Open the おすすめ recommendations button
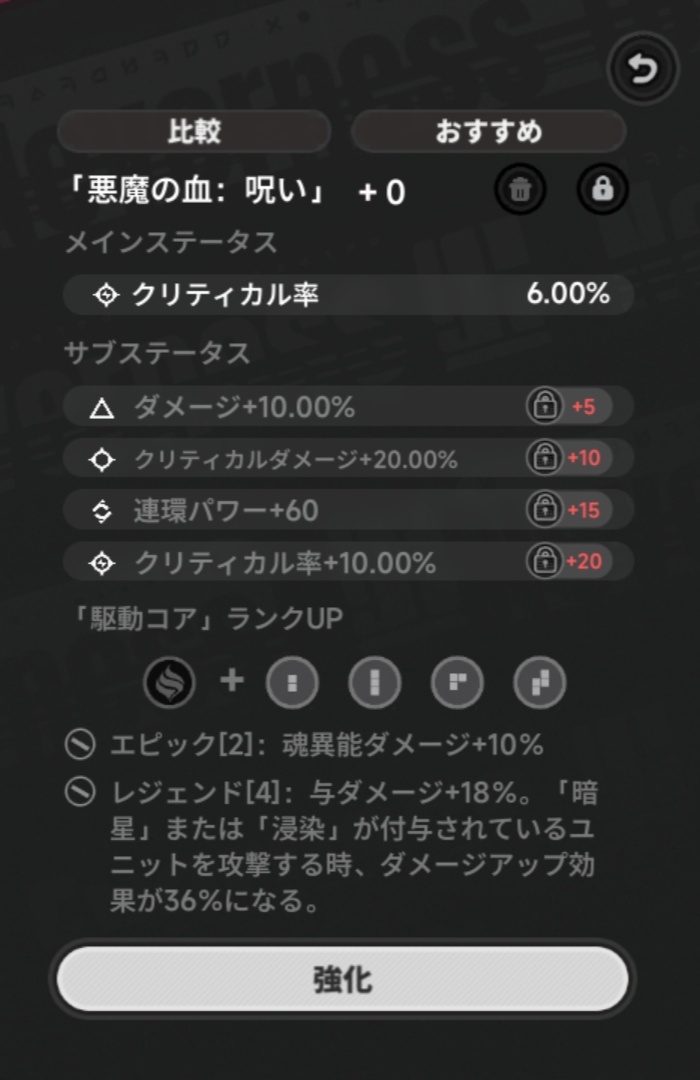The image size is (700, 1080). pos(488,131)
